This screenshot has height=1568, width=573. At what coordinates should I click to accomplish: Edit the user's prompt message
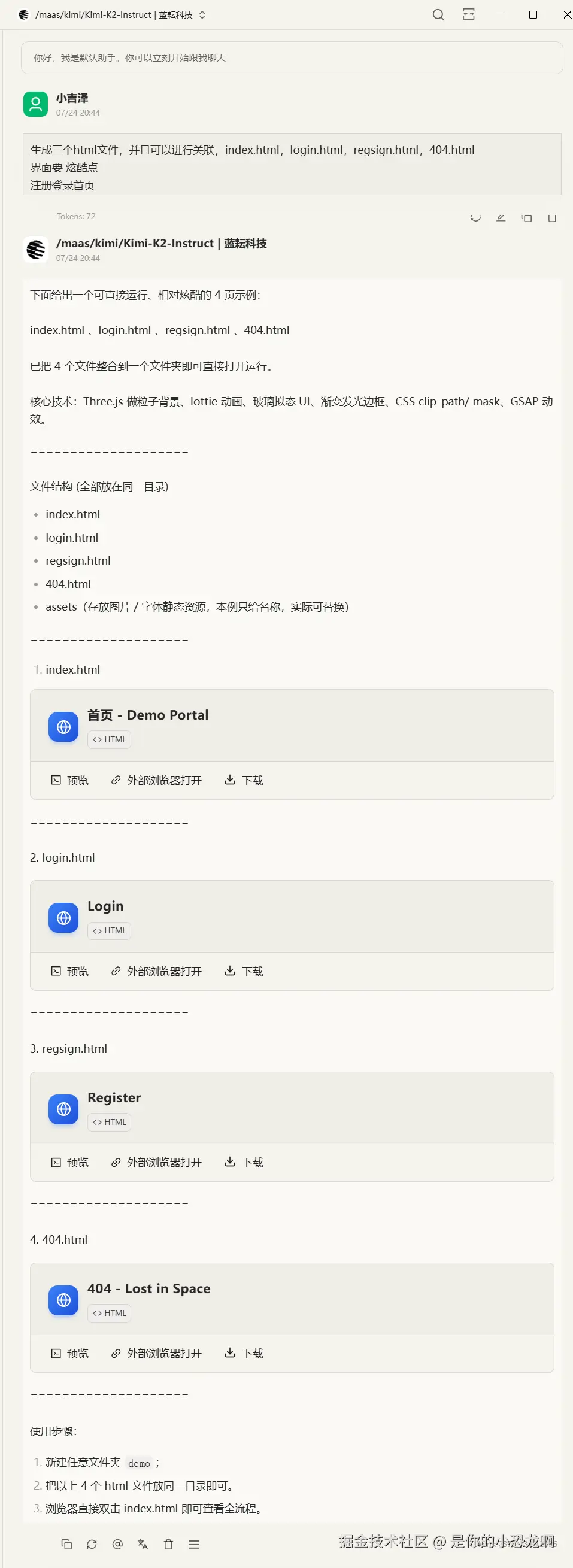coord(501,218)
